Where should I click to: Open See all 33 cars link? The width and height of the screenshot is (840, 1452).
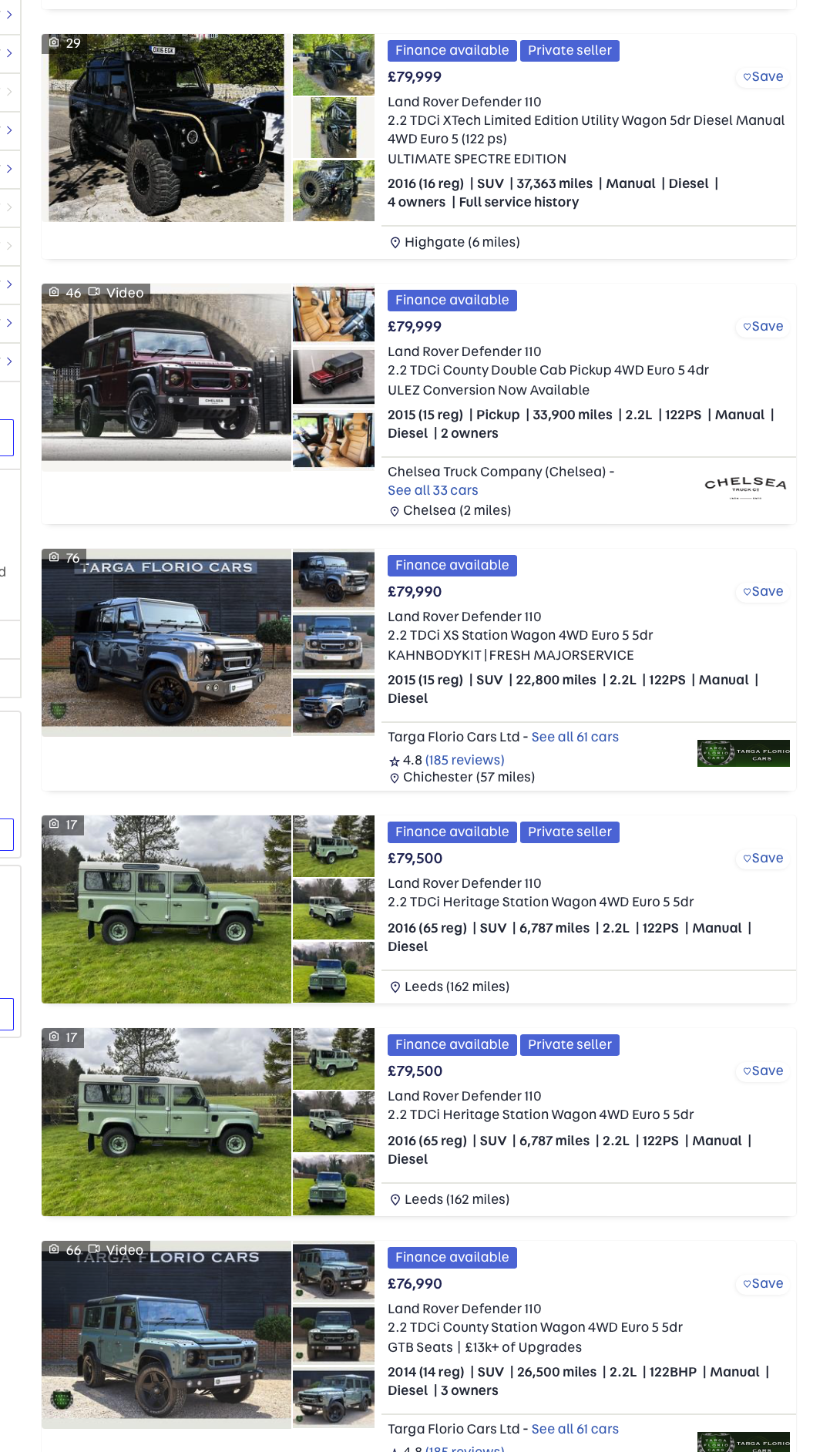432,491
